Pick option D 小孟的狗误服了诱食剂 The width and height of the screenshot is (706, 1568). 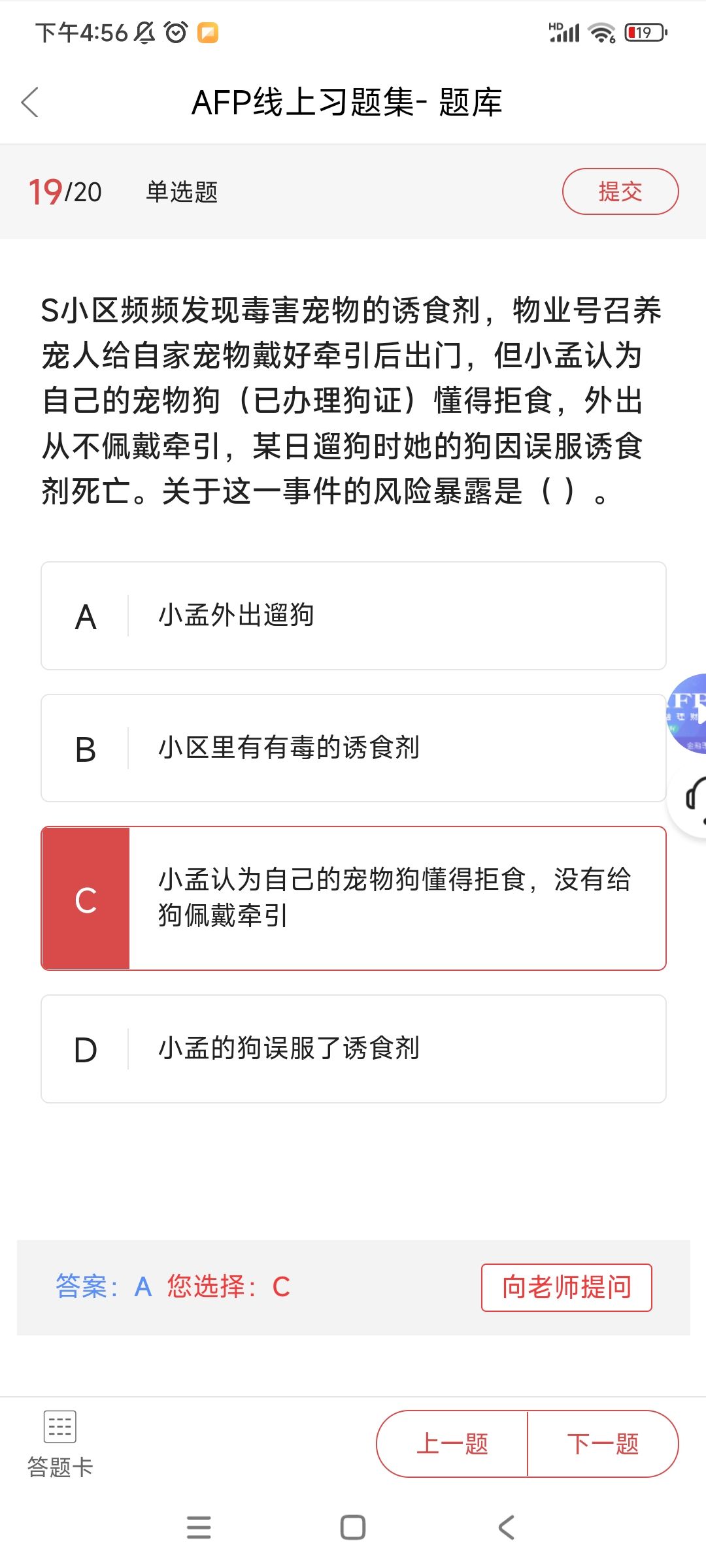pyautogui.click(x=354, y=1049)
